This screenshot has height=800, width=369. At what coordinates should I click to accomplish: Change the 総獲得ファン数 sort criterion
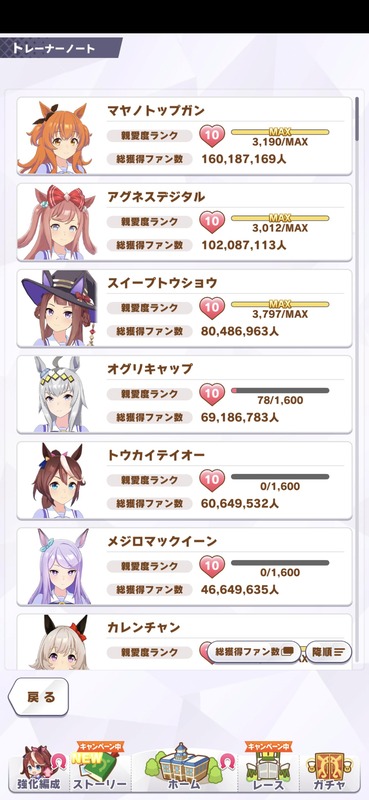[254, 652]
